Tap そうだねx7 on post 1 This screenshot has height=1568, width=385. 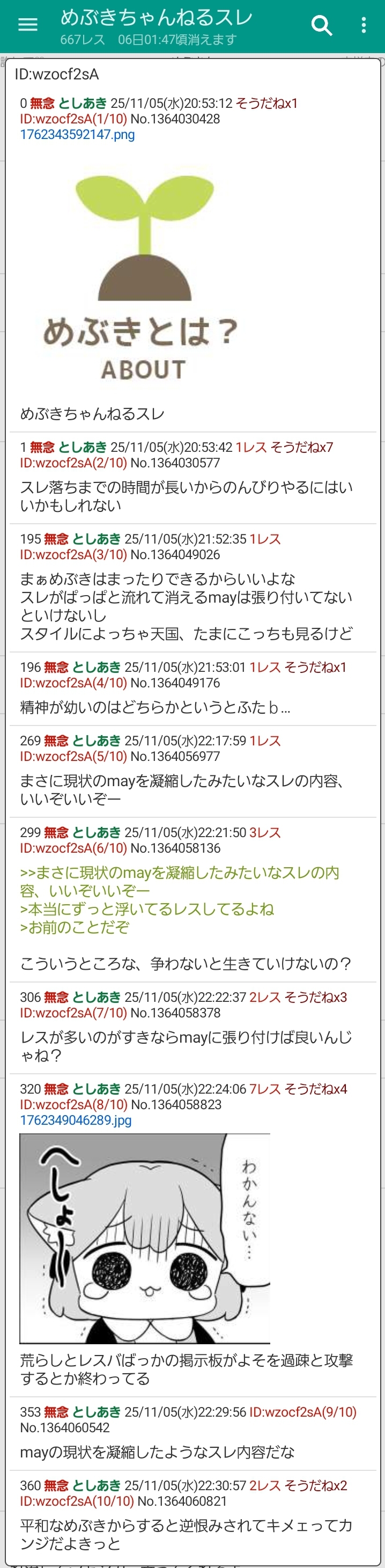pos(302,448)
